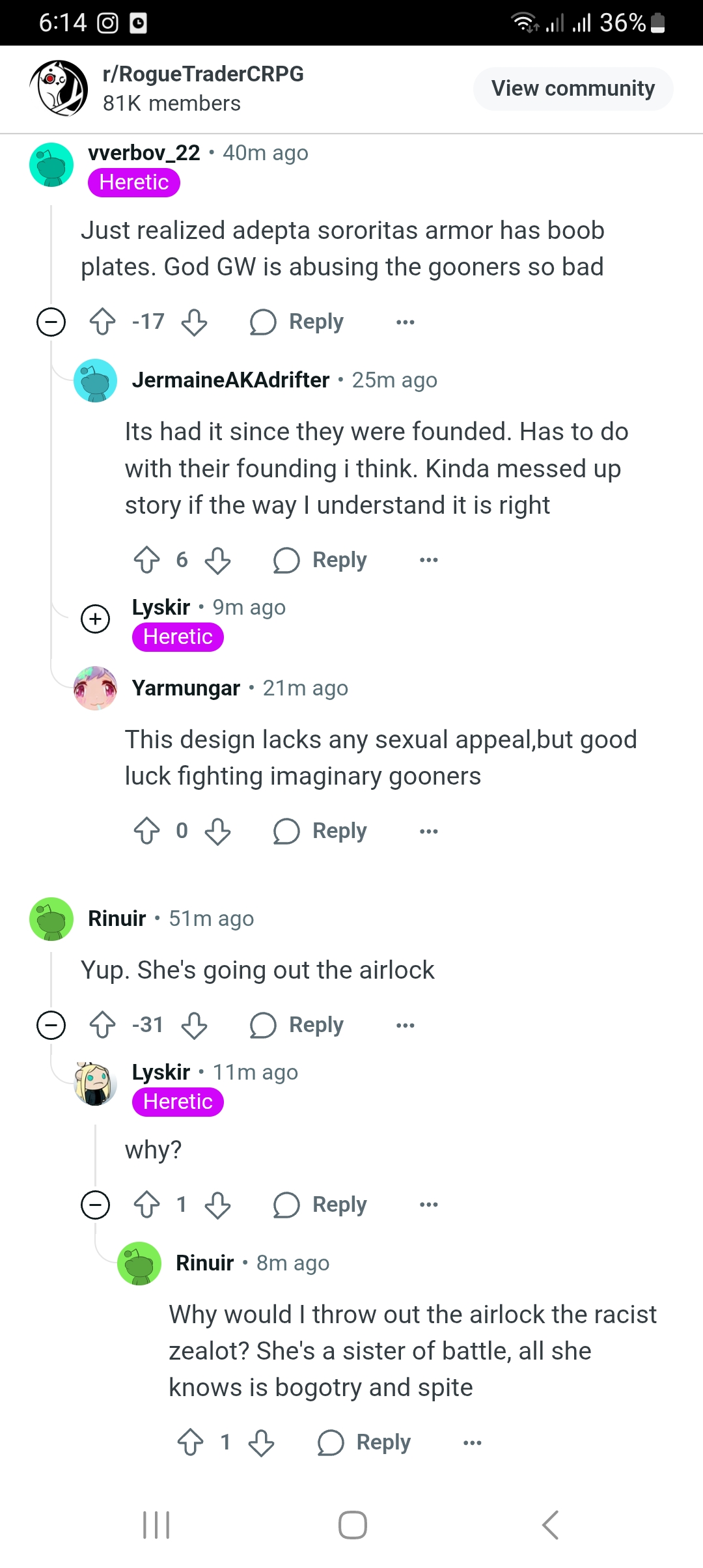Reply to Yarmungar's comment
This screenshot has height=1568, width=703.
[321, 831]
